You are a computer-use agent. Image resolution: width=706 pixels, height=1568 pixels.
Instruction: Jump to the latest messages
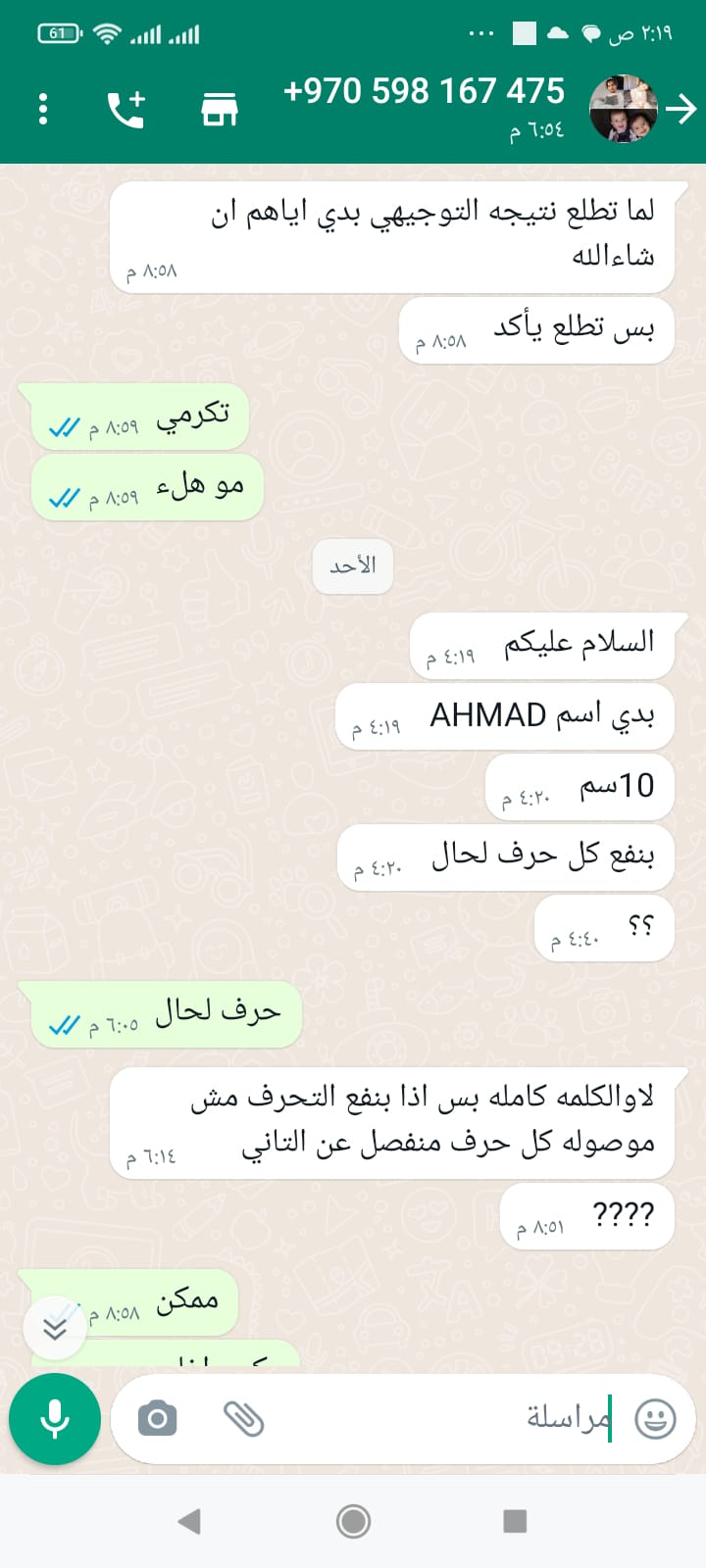click(55, 1327)
